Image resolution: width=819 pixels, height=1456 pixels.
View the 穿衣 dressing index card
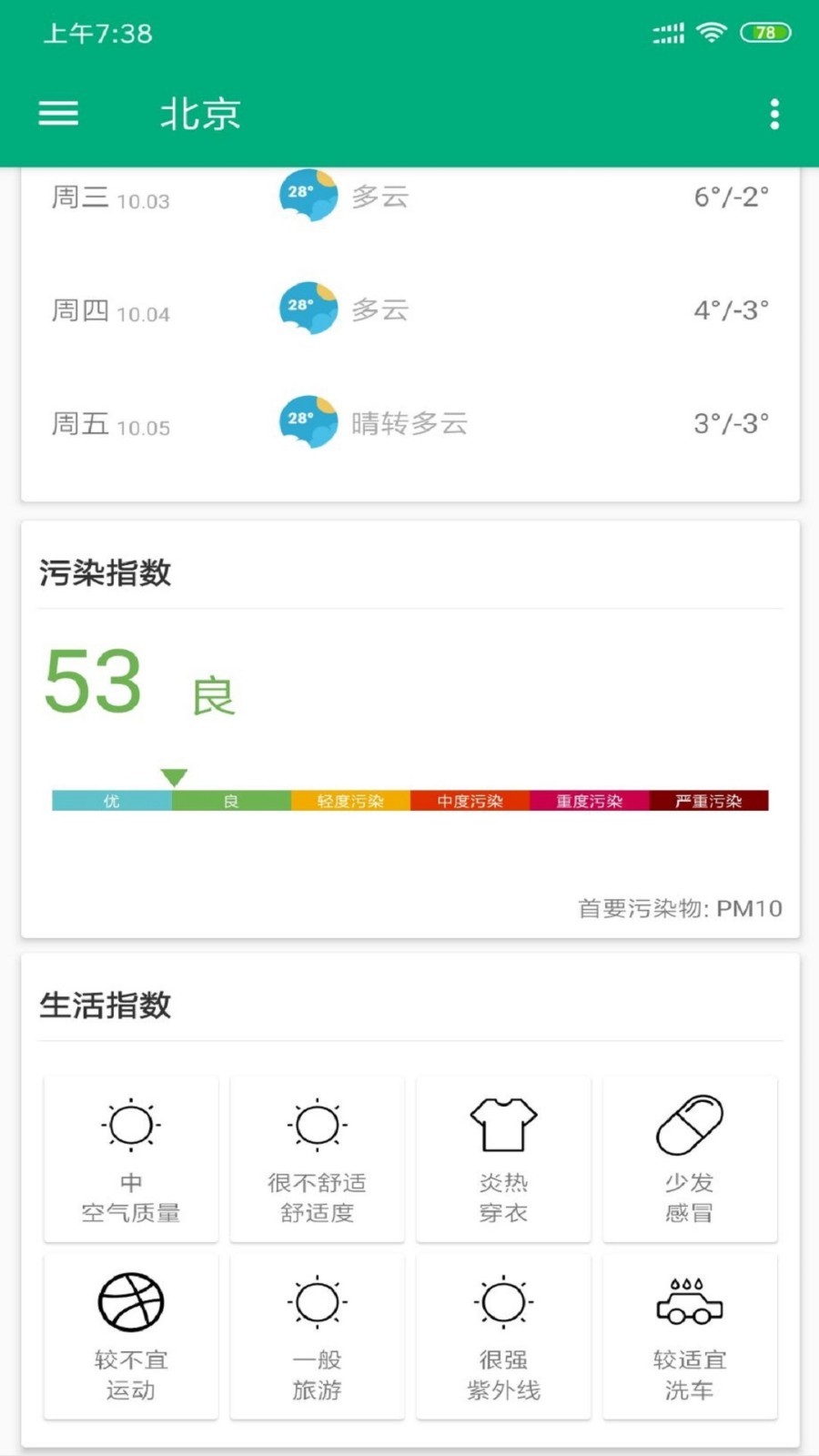tap(503, 1158)
